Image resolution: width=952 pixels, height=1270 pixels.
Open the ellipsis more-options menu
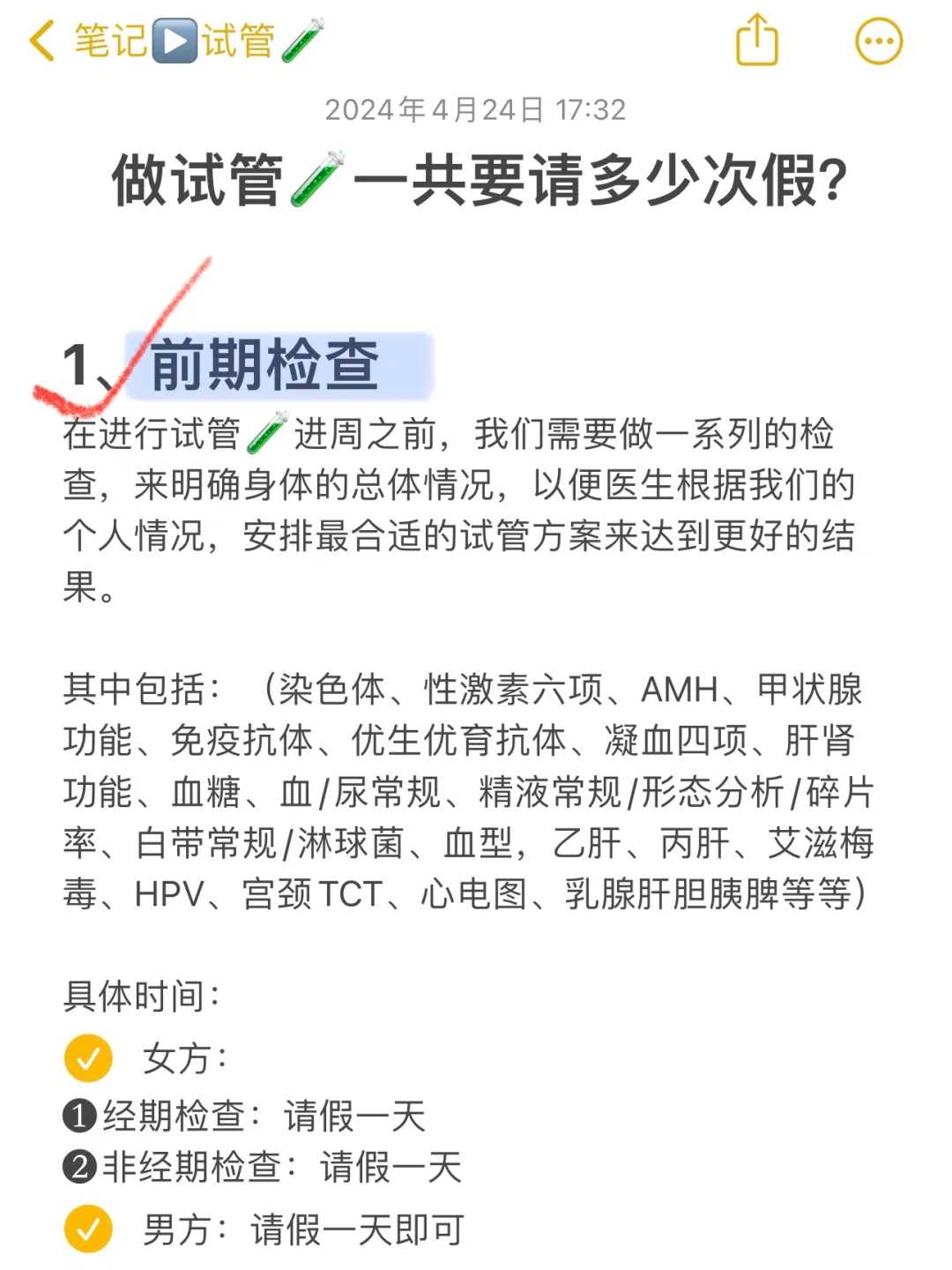click(x=876, y=40)
